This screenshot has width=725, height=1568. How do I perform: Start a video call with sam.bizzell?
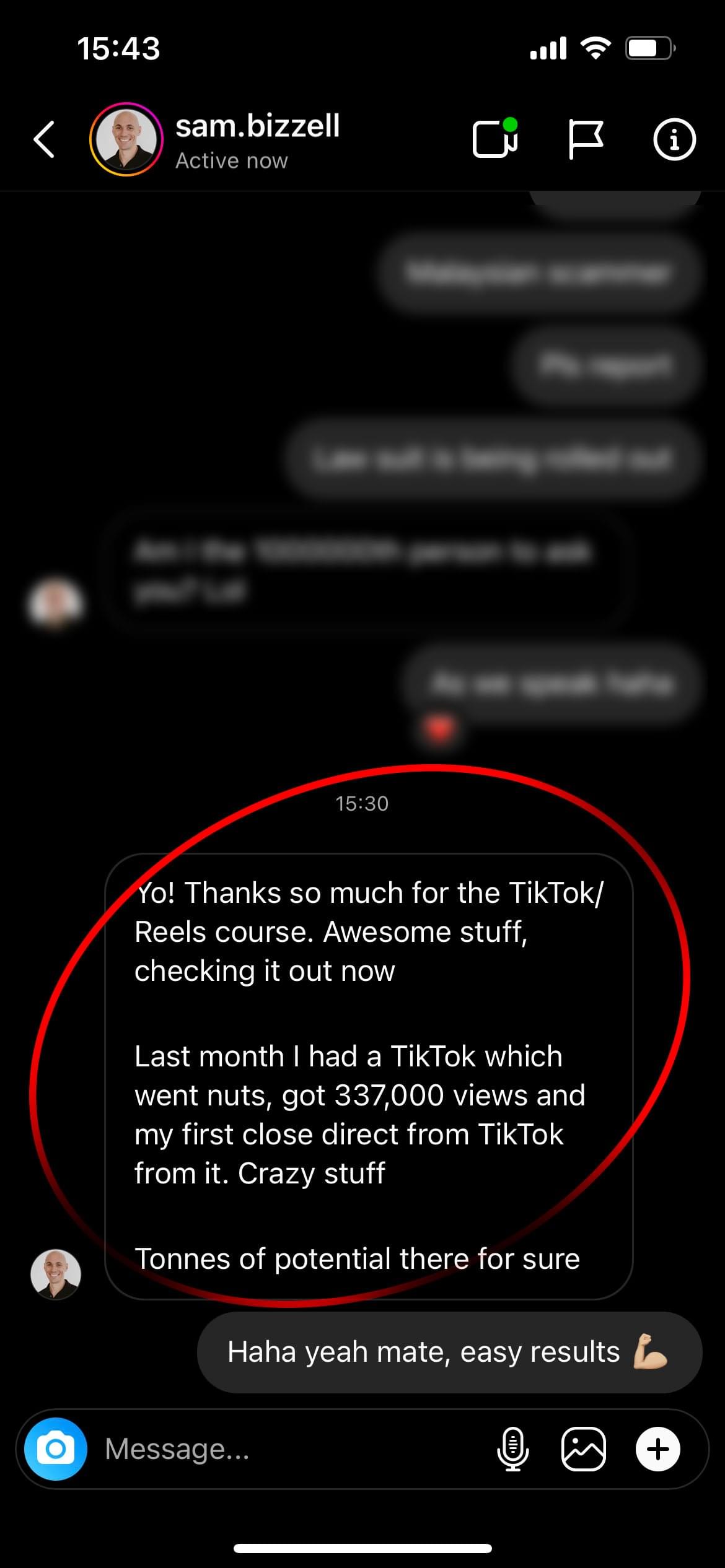pyautogui.click(x=494, y=139)
